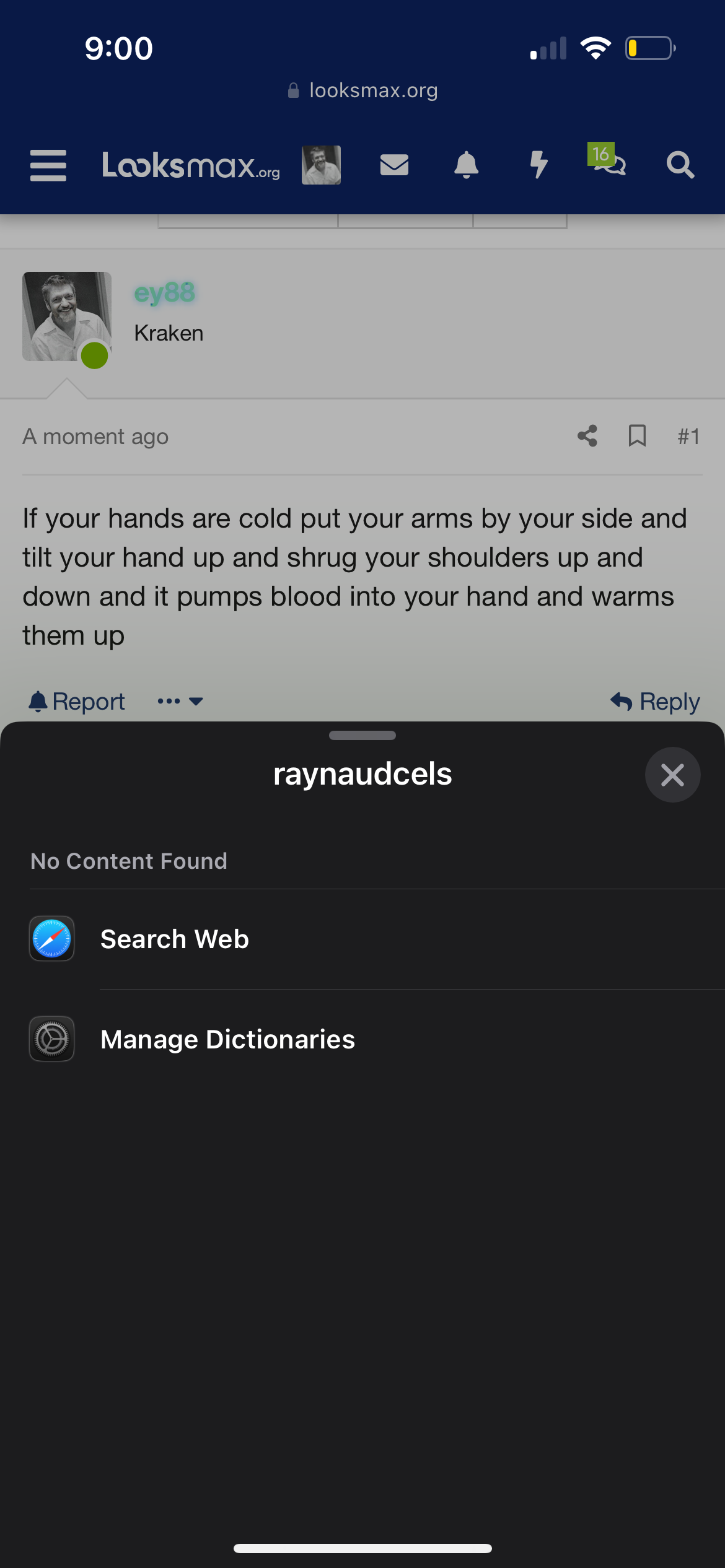Screen dimensions: 725x1568
Task: Open the lightning bolt what's new
Action: click(538, 165)
